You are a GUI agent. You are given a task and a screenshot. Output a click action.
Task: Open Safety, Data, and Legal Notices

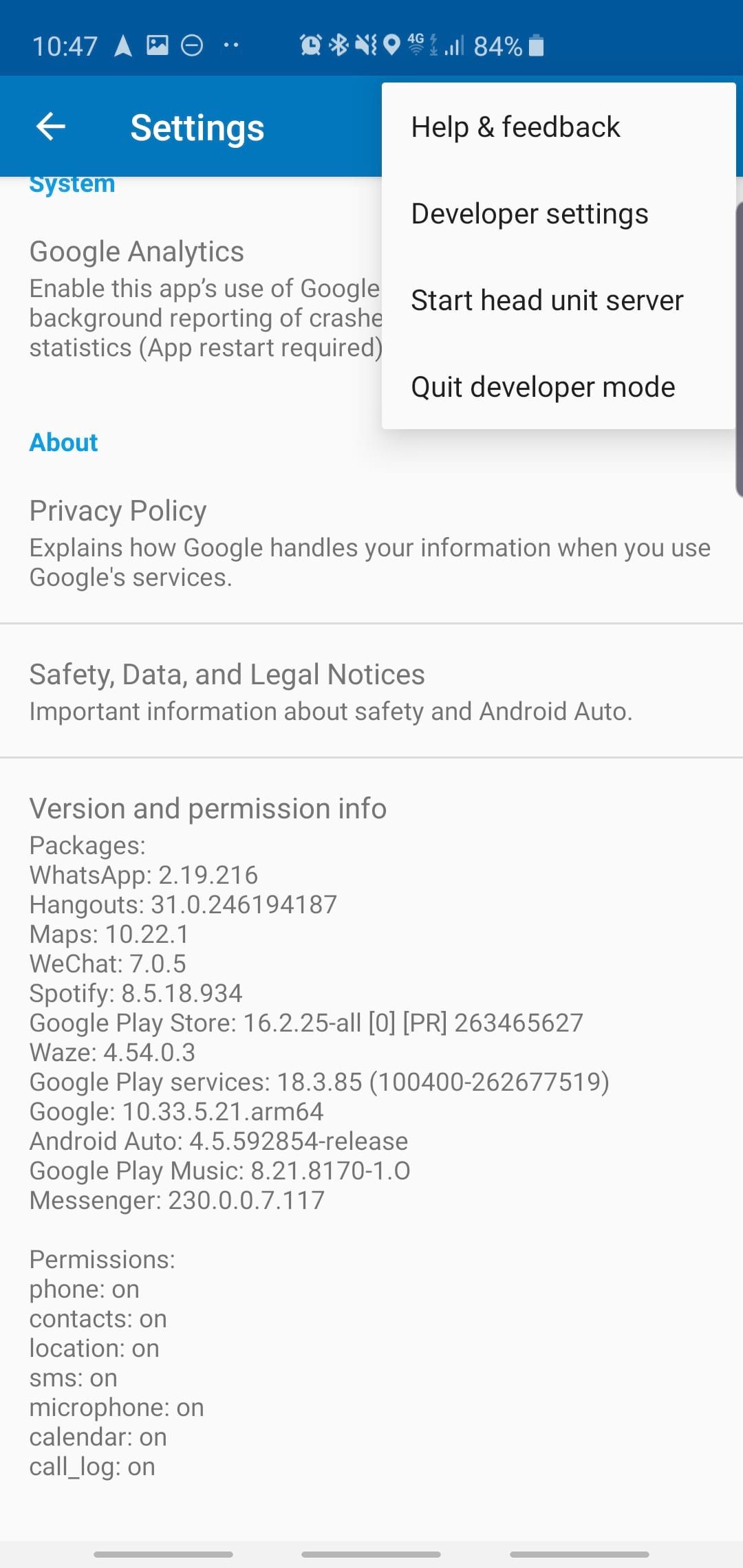(x=371, y=691)
